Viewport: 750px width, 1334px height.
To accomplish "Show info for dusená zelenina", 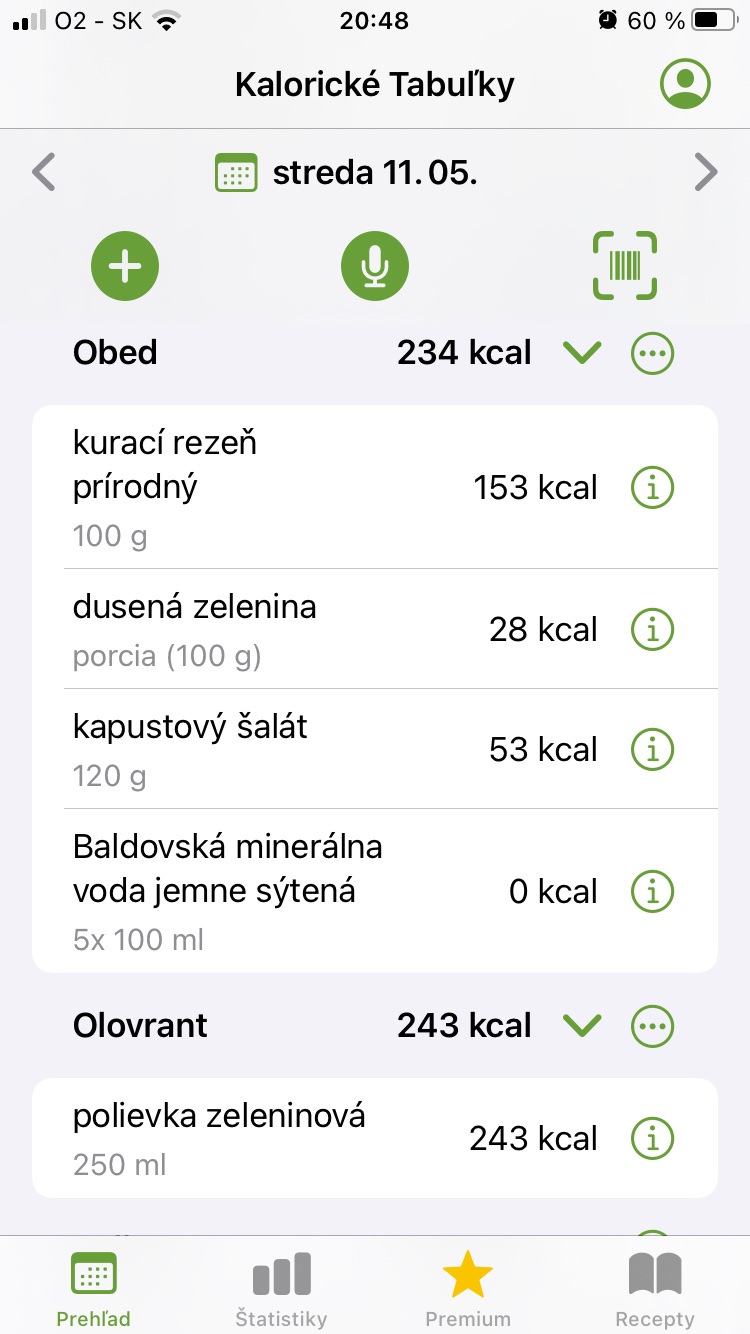I will (x=653, y=629).
